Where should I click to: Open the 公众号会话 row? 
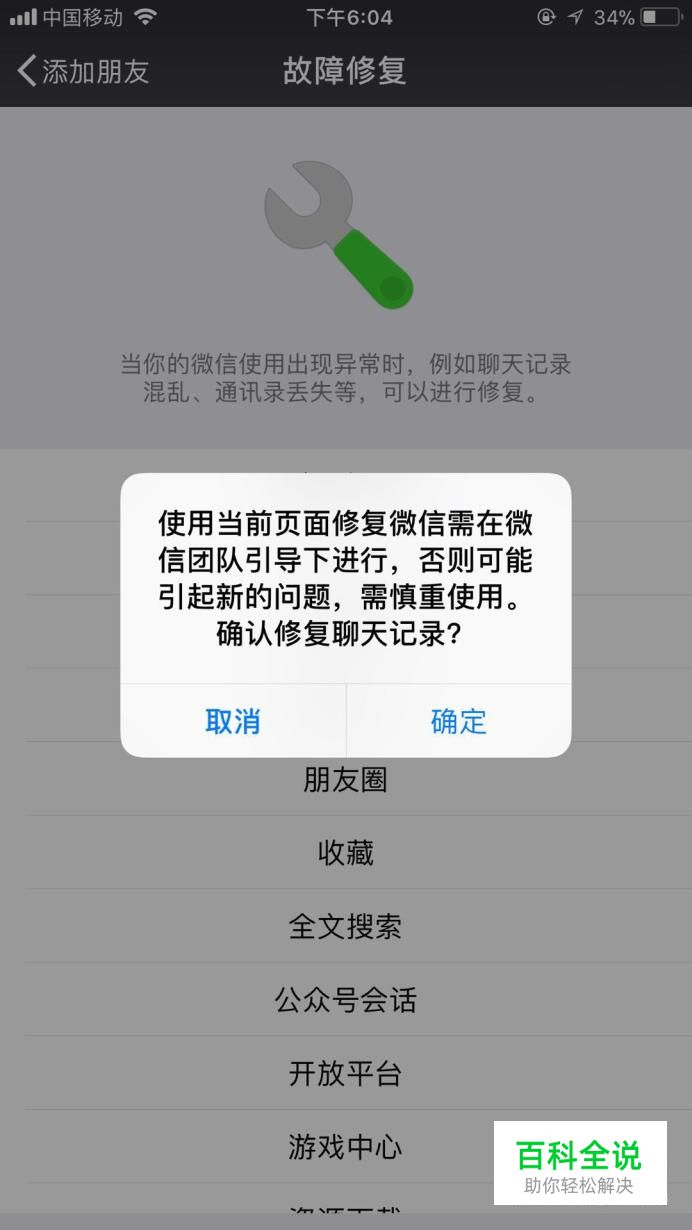tap(346, 1000)
